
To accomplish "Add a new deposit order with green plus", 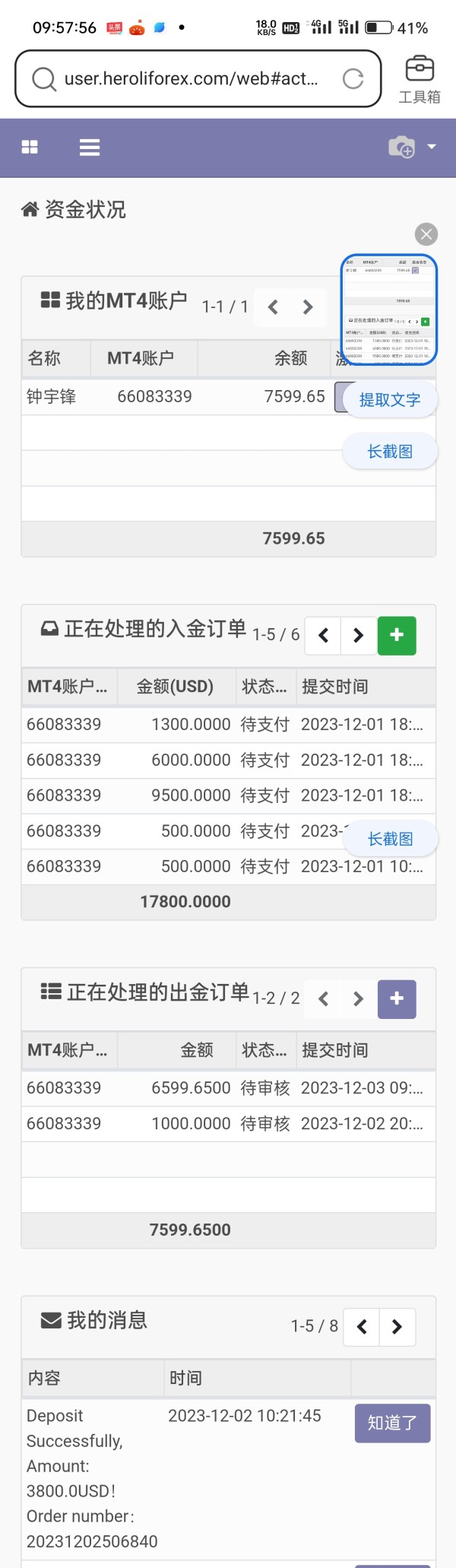I will [x=397, y=635].
